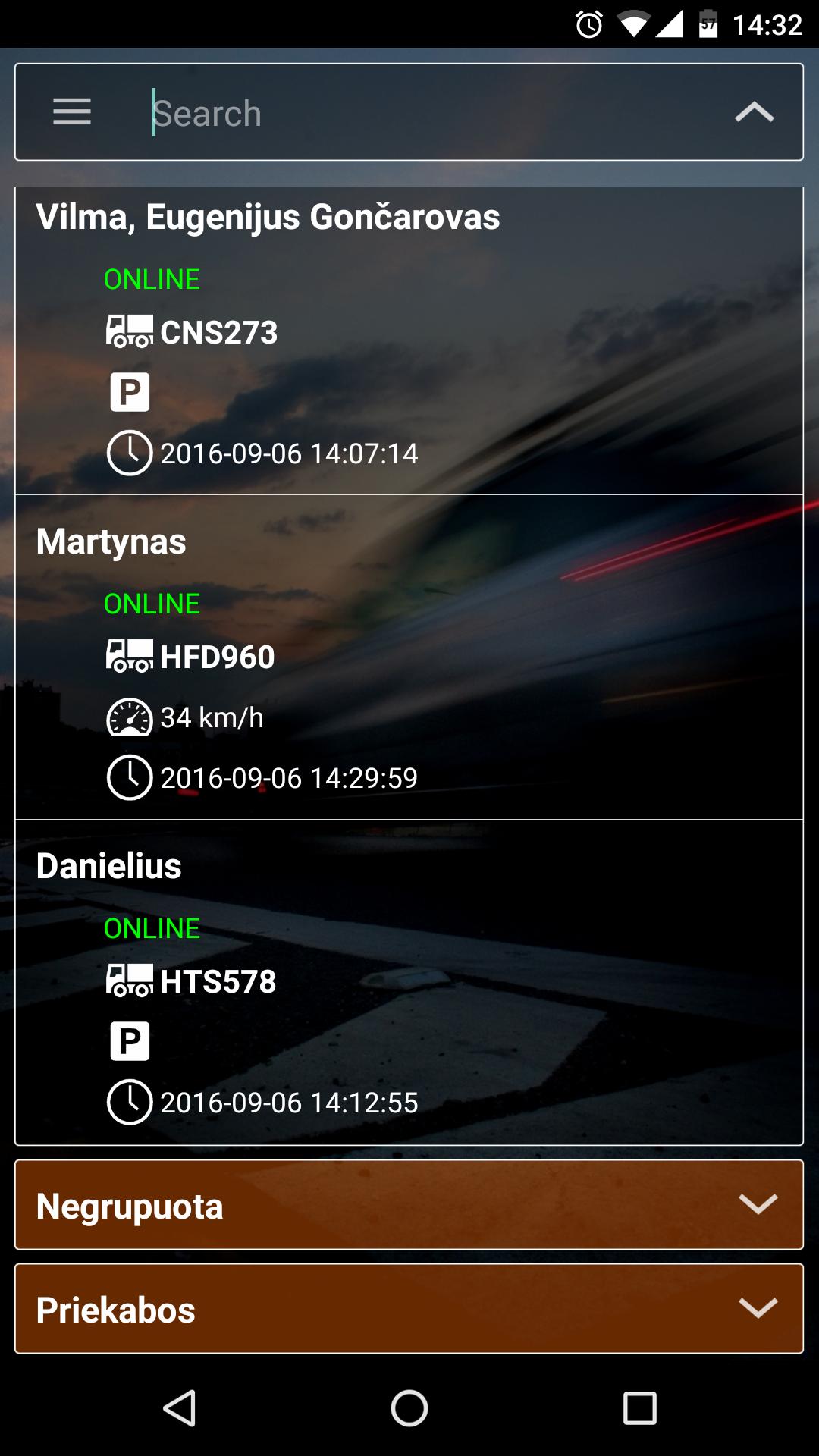Collapse the vehicle list with the top chevron

point(752,111)
